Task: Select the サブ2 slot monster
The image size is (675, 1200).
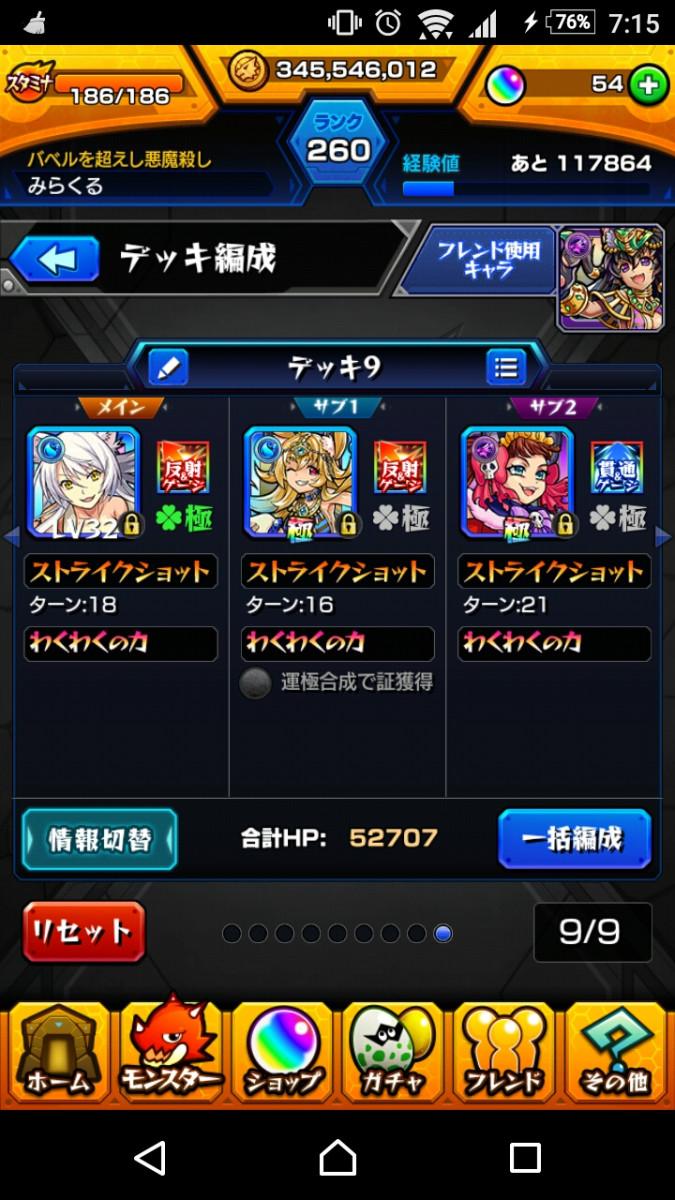Action: [517, 483]
